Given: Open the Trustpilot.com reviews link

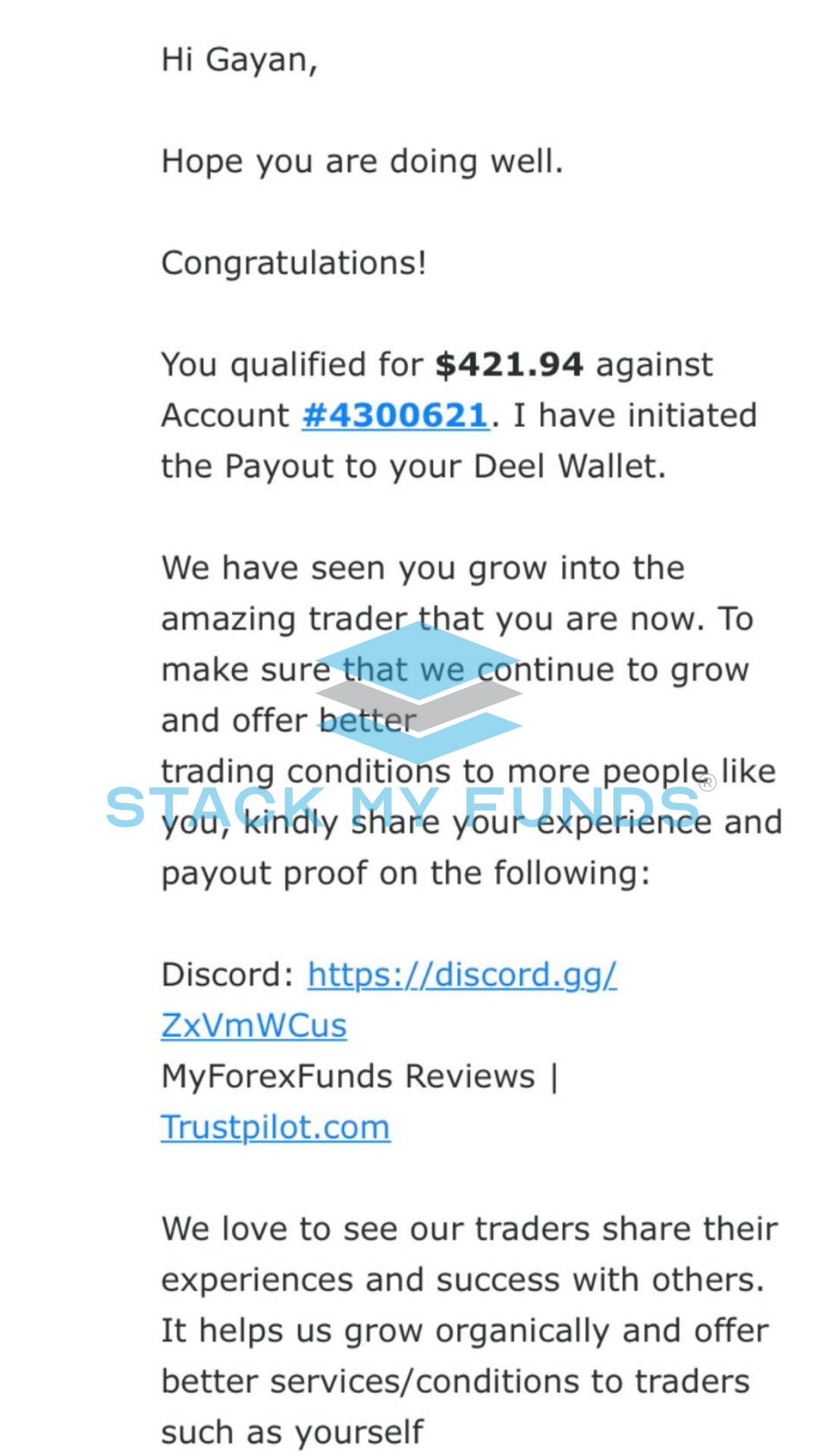Looking at the screenshot, I should tap(275, 1128).
